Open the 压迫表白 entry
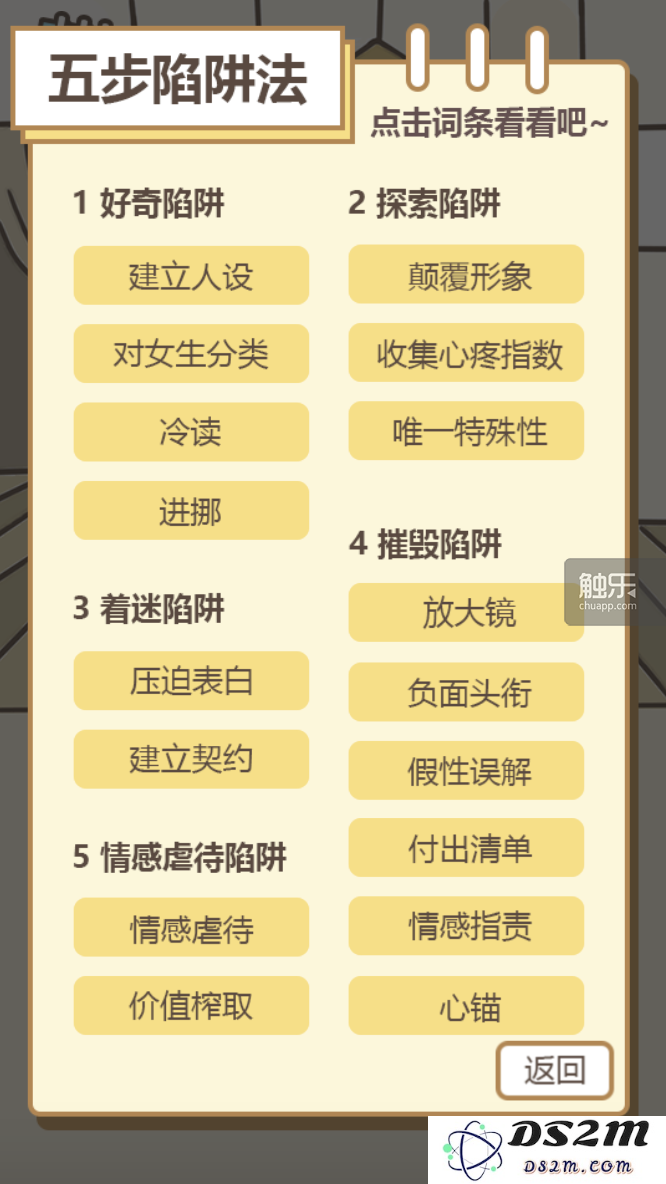Viewport: 666px width, 1184px height. (191, 681)
